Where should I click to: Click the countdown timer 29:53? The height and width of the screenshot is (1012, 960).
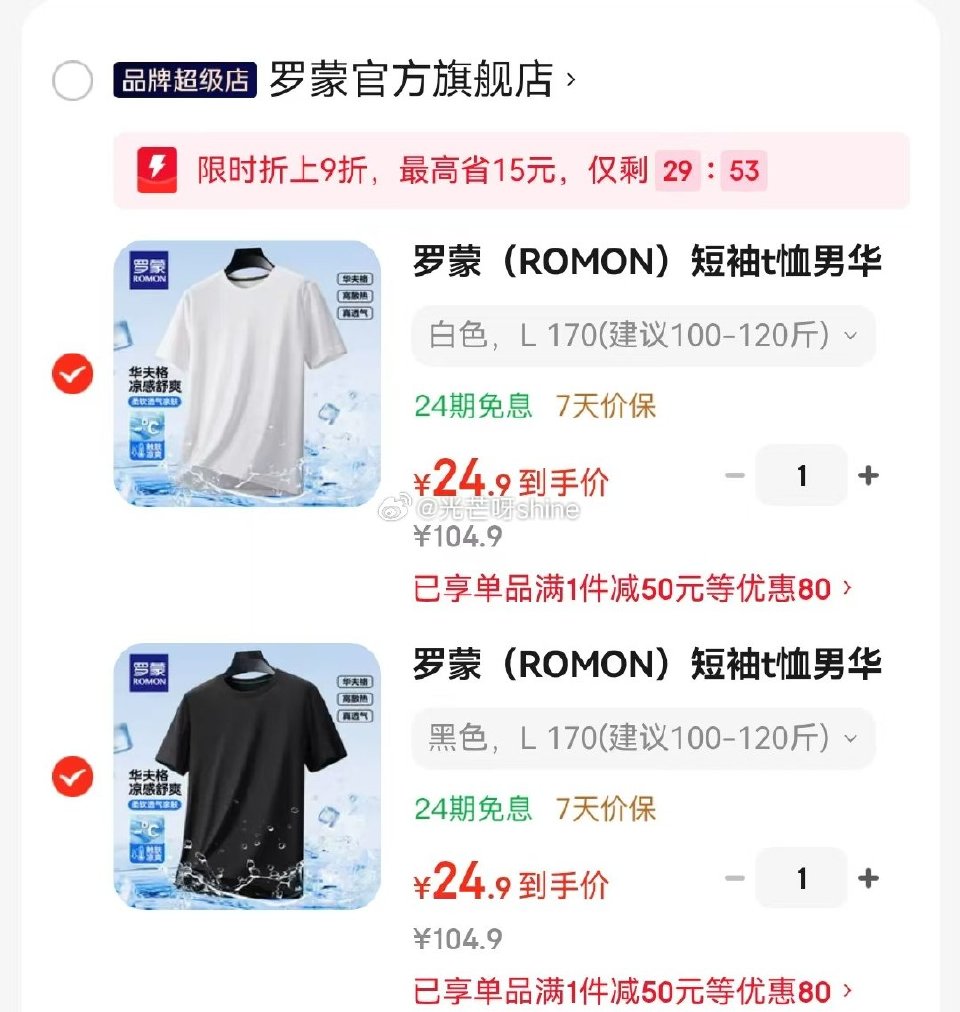pos(714,173)
